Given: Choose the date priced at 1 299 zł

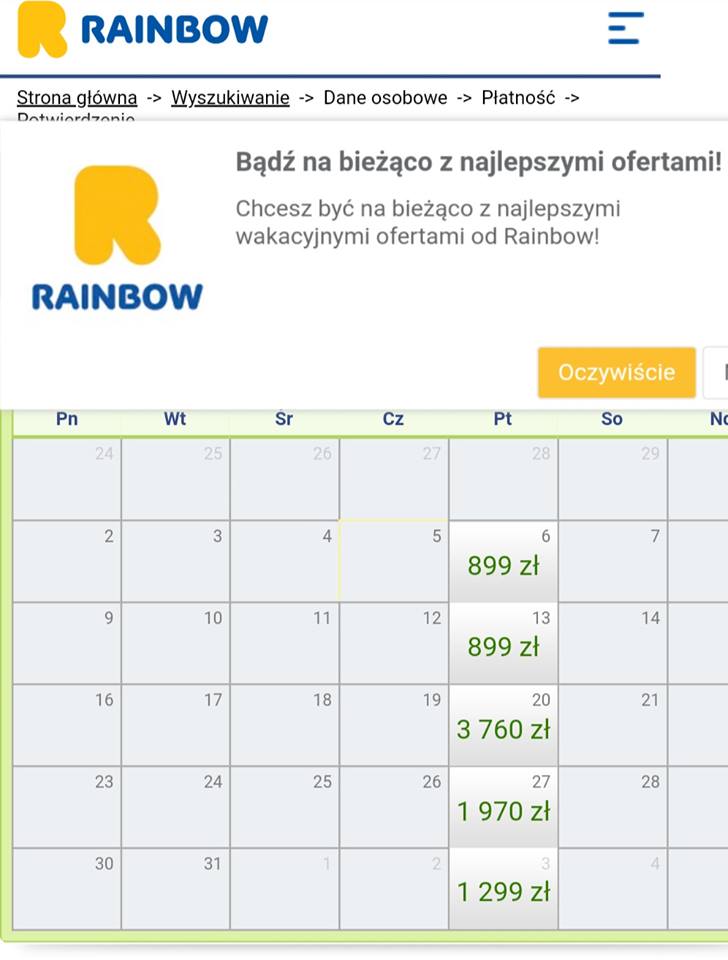Looking at the screenshot, I should 503,889.
